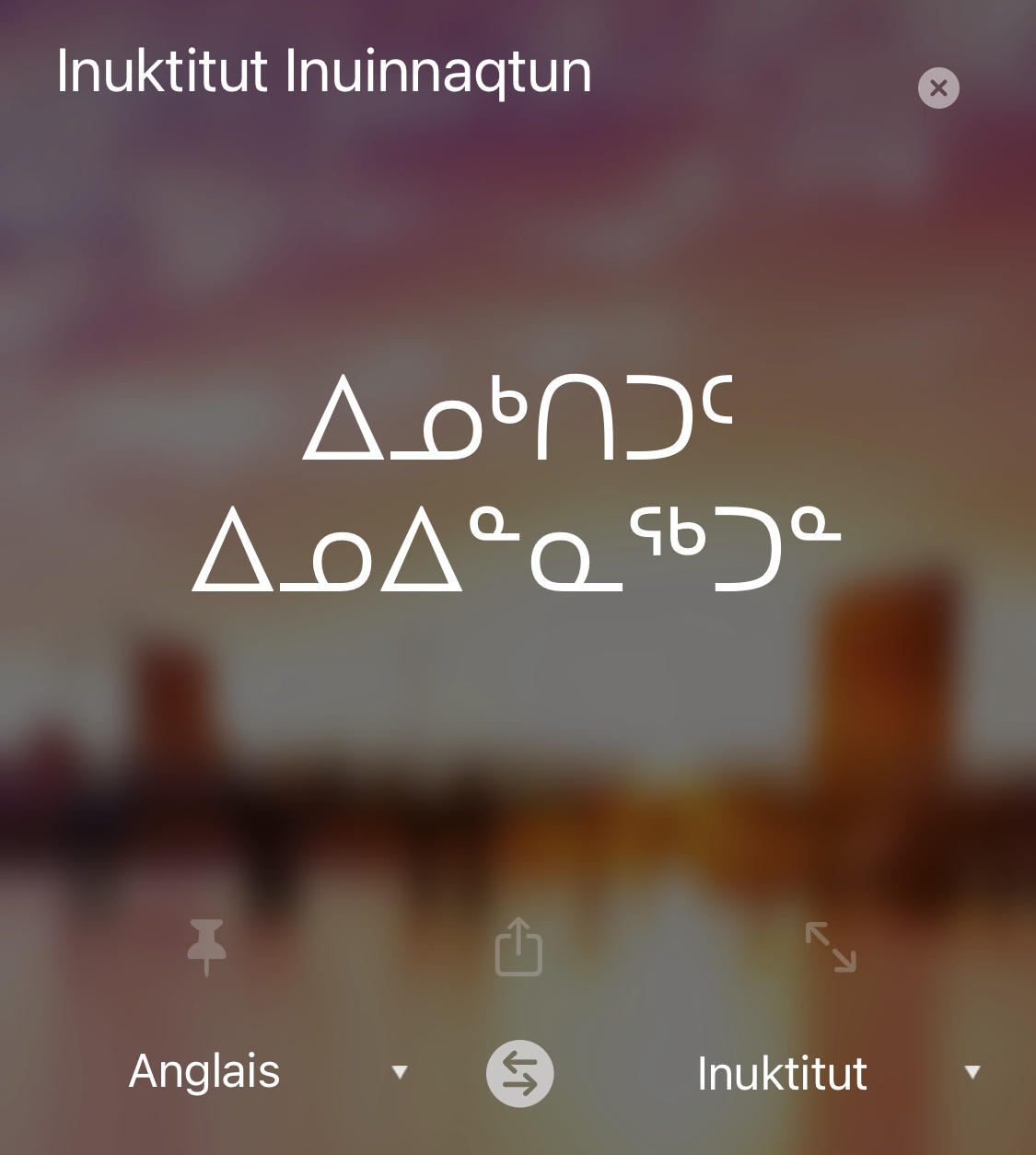Tap the pin icon below the text
This screenshot has width=1036, height=1155.
pyautogui.click(x=205, y=947)
